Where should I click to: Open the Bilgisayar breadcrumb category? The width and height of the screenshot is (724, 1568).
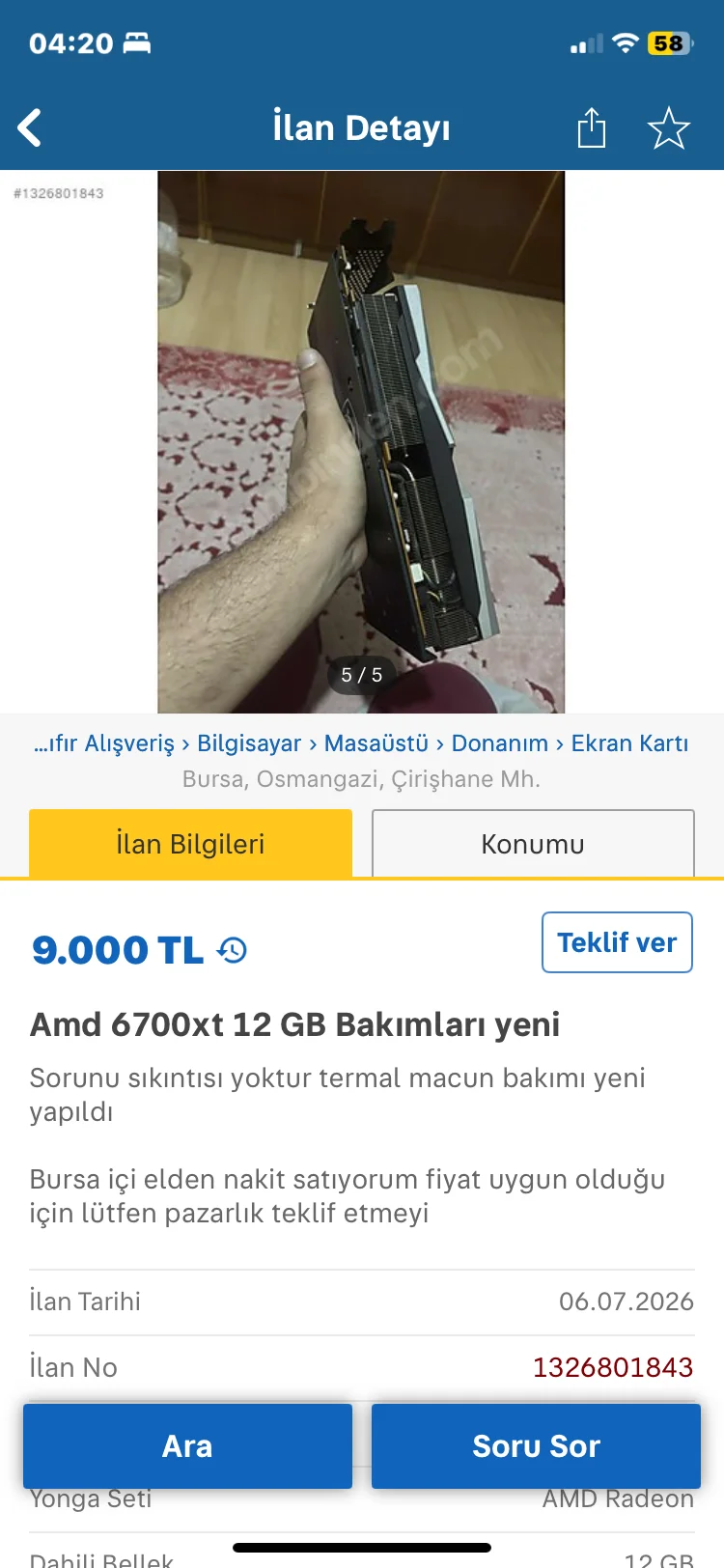coord(249,743)
